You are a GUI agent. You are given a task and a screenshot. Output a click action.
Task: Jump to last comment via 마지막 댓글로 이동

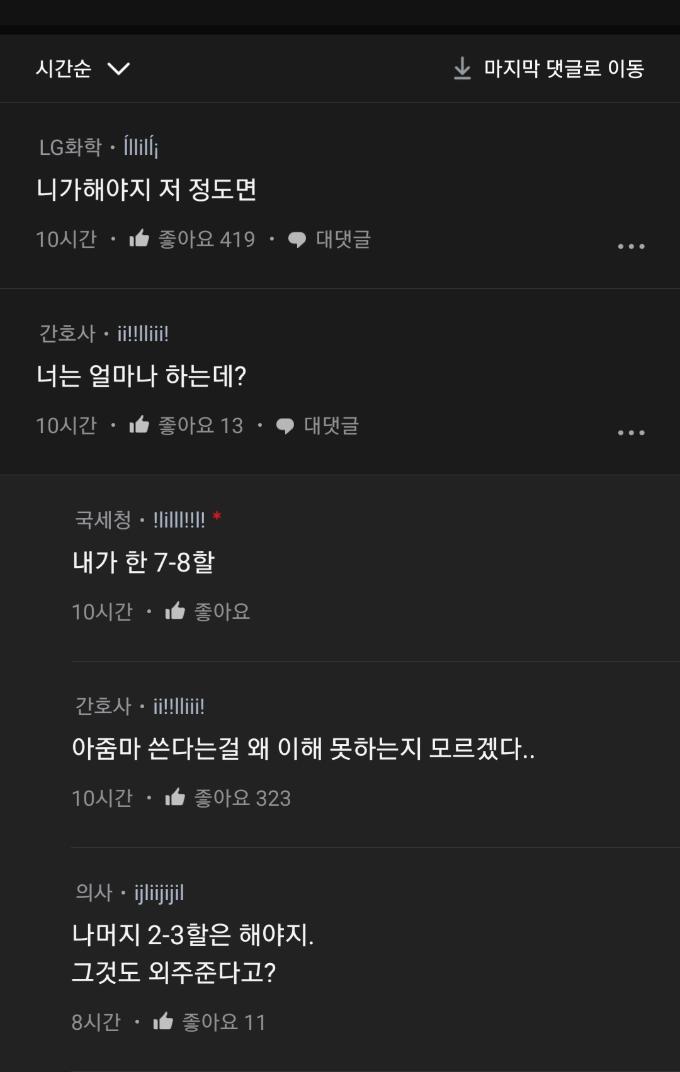coord(548,68)
